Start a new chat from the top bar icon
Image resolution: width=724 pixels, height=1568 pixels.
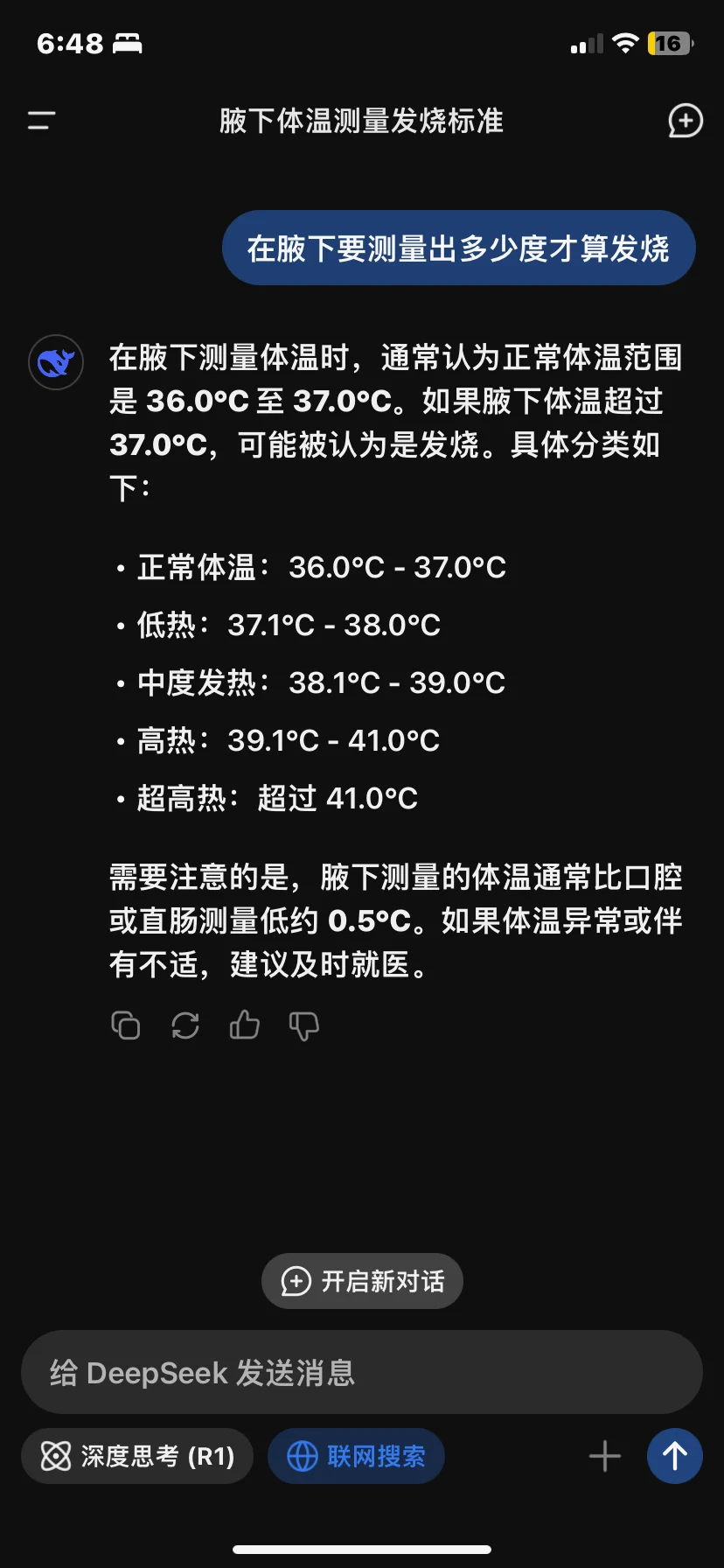point(685,121)
